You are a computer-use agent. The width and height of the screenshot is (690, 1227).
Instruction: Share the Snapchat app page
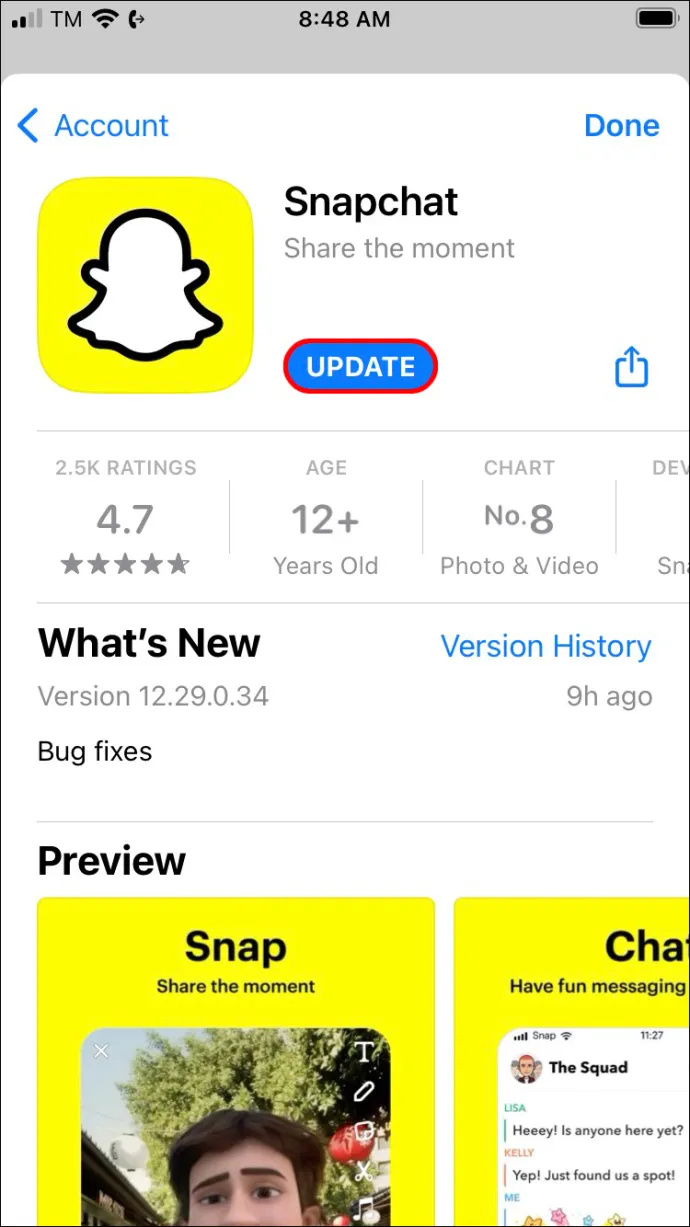point(631,367)
